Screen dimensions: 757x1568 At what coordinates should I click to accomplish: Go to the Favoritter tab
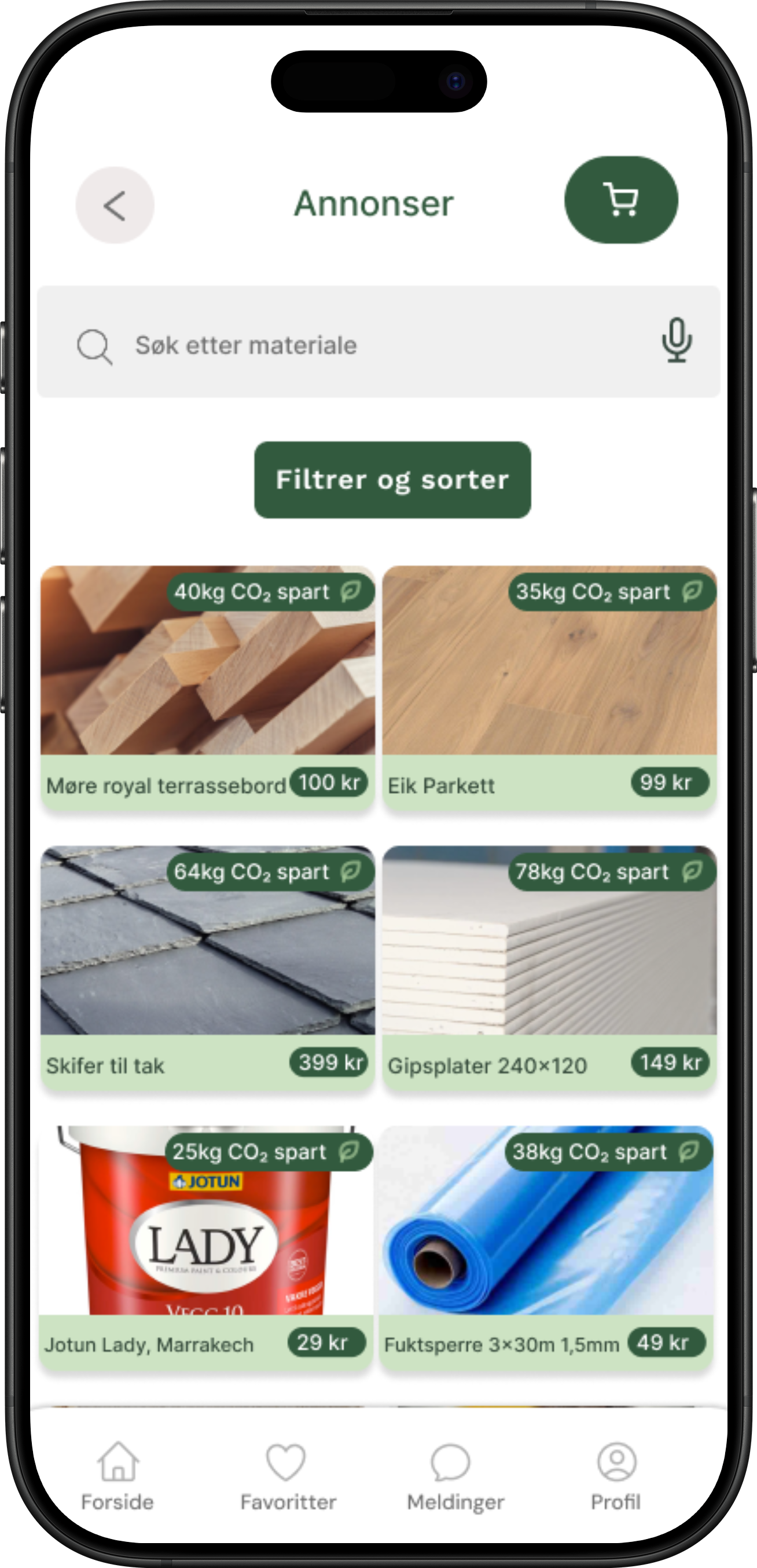pos(288,1476)
